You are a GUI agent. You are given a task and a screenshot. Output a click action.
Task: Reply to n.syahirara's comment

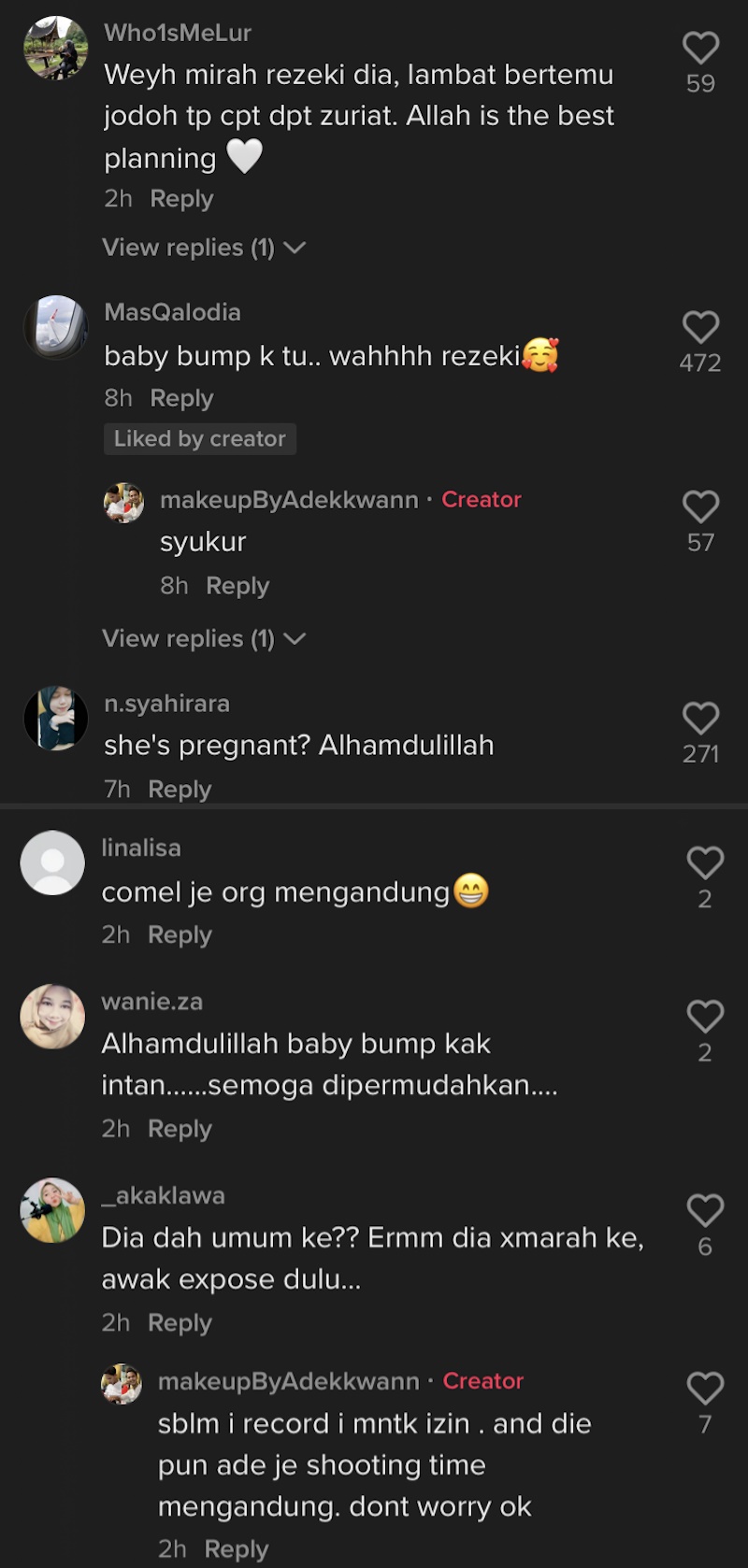180,790
